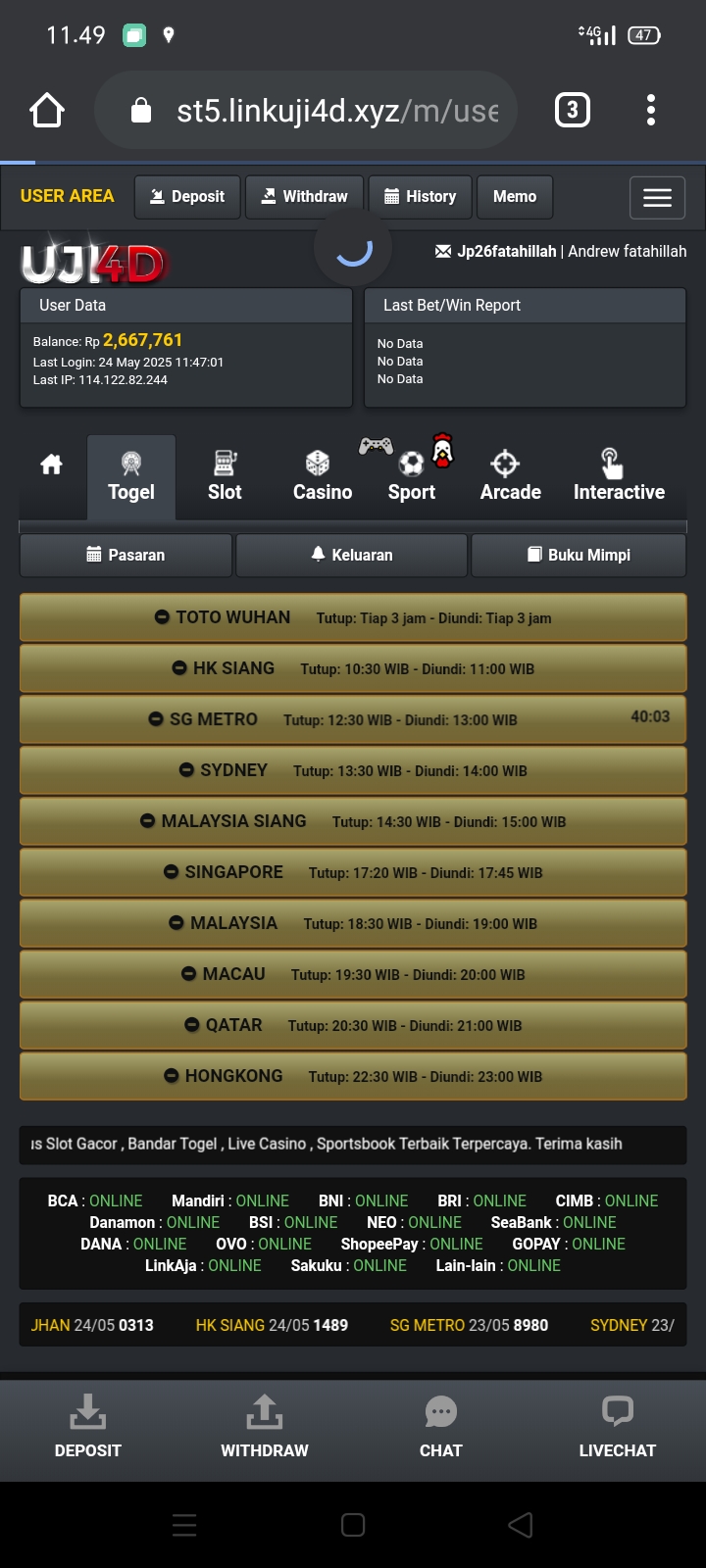Image resolution: width=706 pixels, height=1568 pixels.
Task: Go to the home icon tab
Action: (x=52, y=465)
